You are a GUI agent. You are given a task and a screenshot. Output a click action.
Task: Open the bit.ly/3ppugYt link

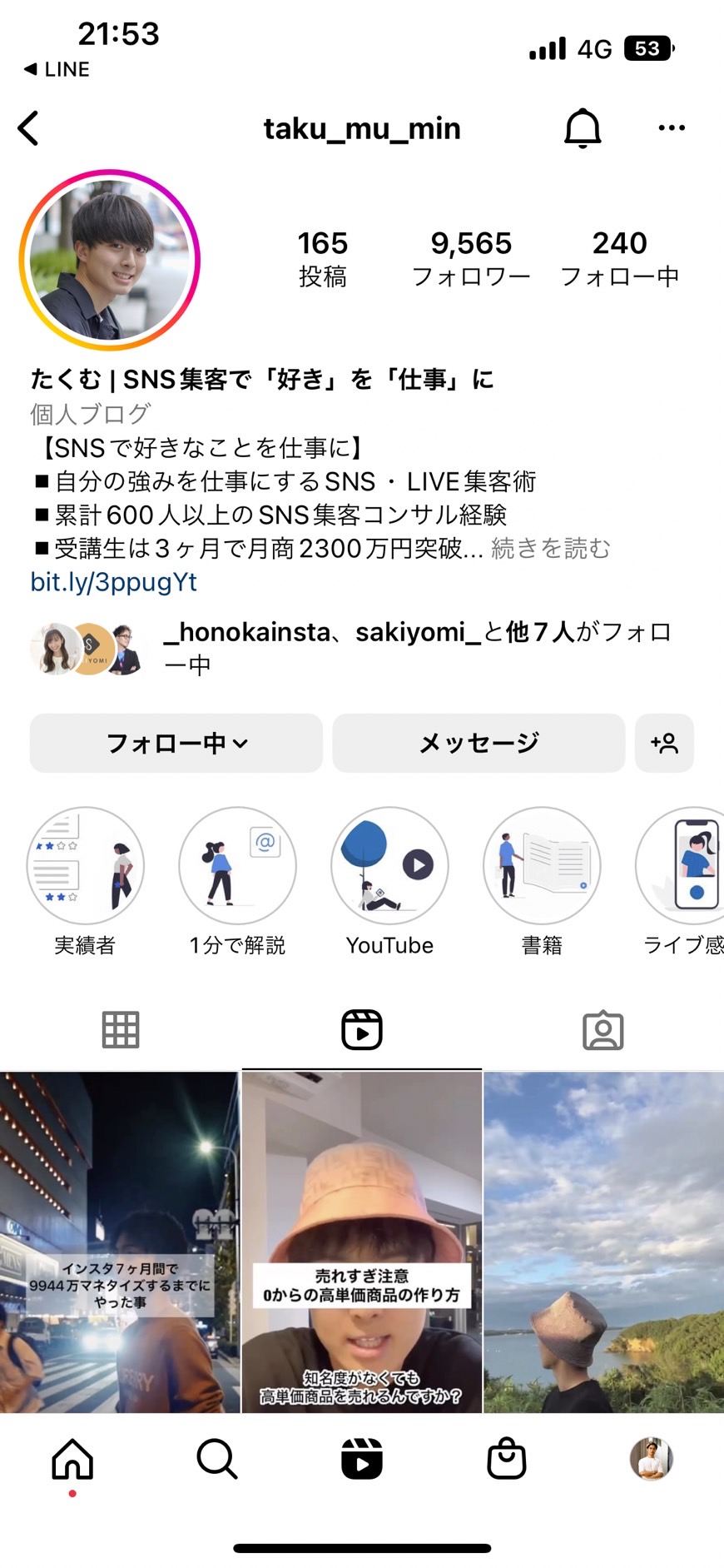coord(114,582)
